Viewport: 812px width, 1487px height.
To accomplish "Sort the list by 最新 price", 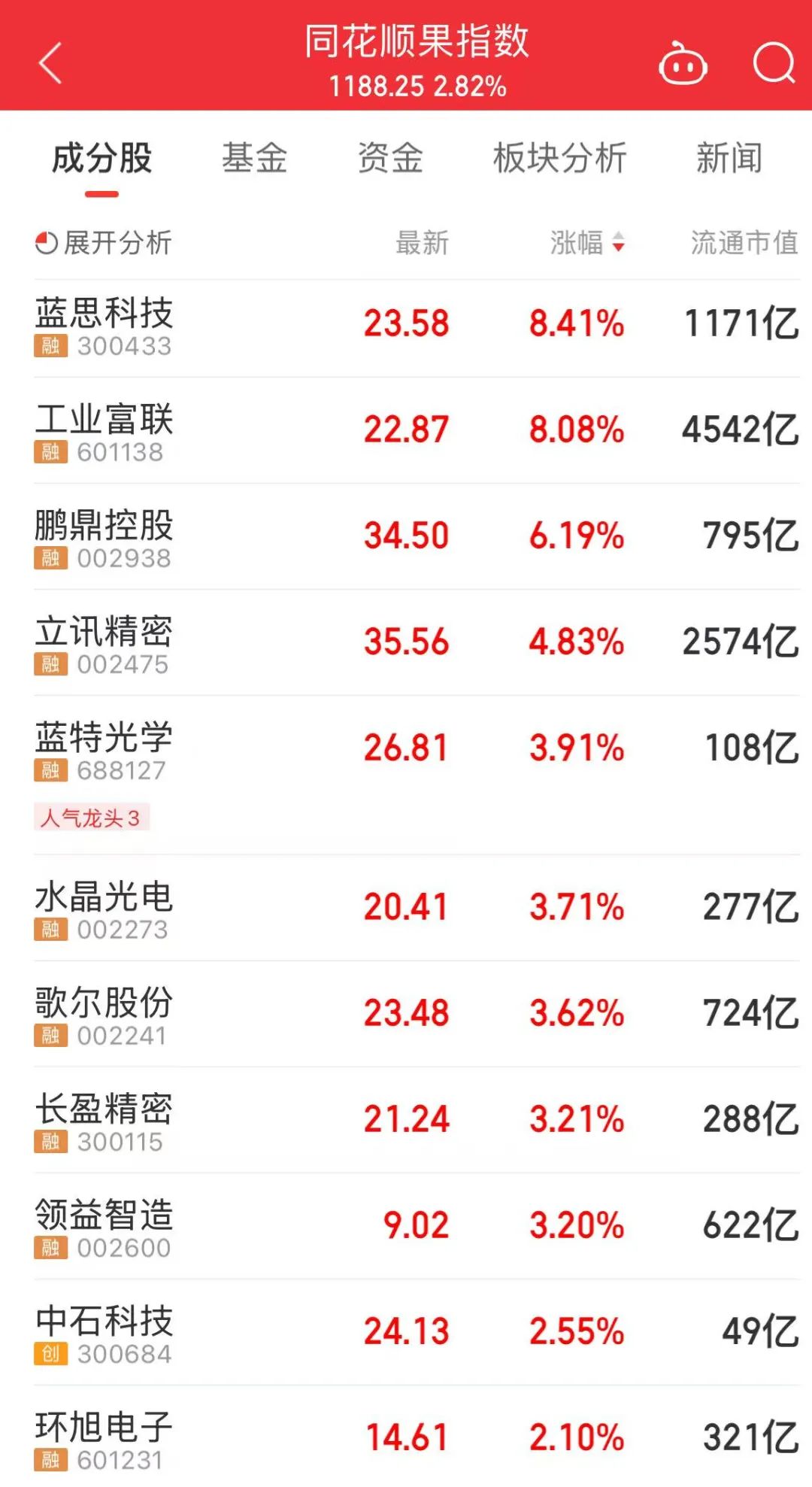I will pos(423,242).
